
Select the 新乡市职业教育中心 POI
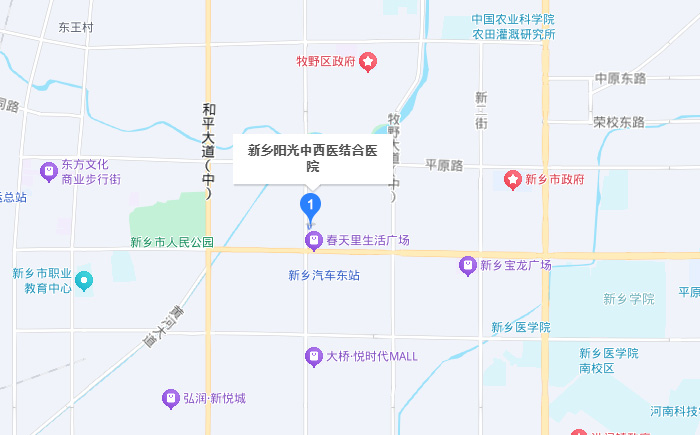[x=84, y=280]
